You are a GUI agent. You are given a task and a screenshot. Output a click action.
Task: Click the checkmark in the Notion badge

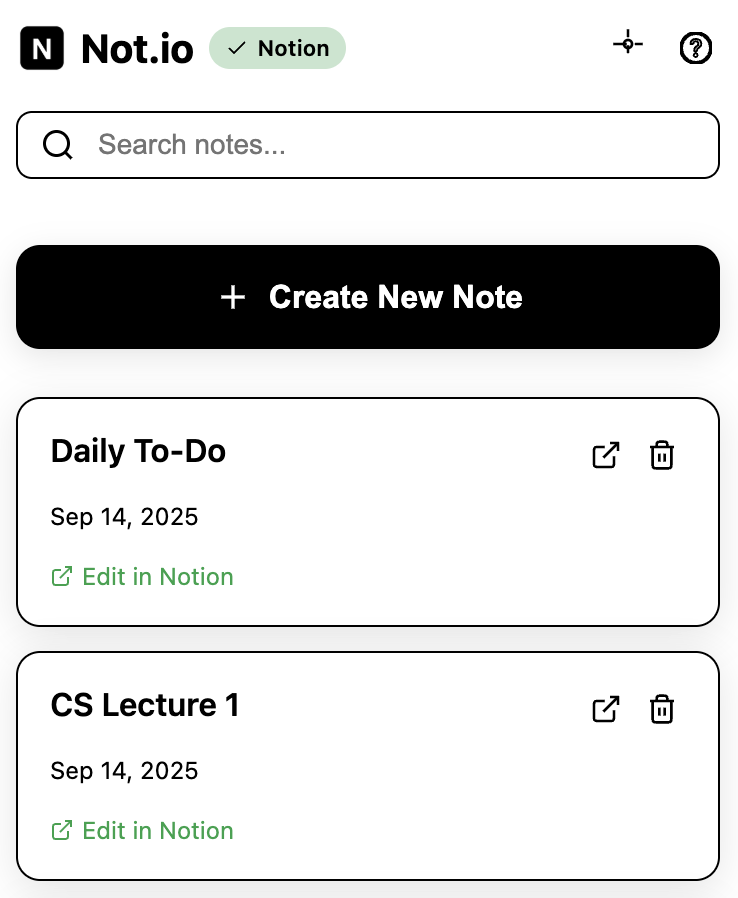click(237, 47)
